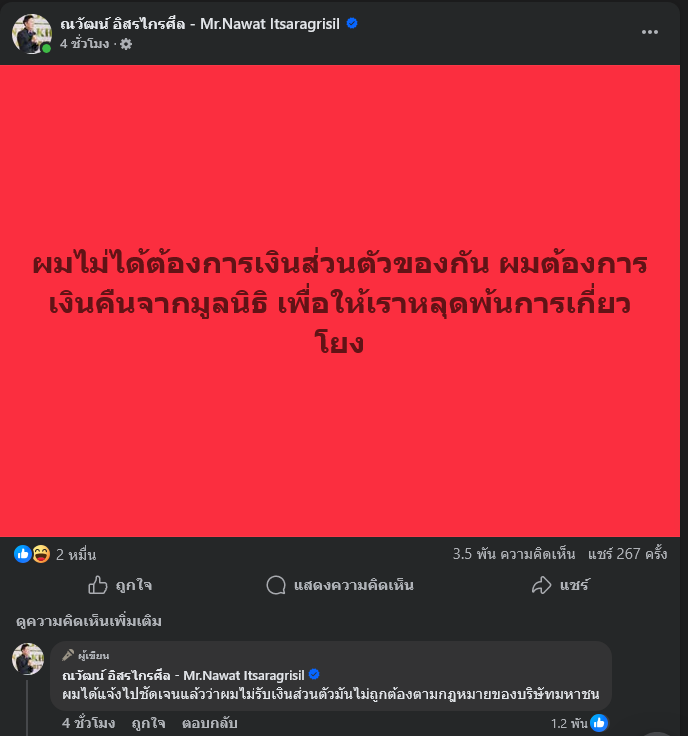
Task: Tap แสดงความคิดเห็น to comment on post
Action: coord(340,585)
